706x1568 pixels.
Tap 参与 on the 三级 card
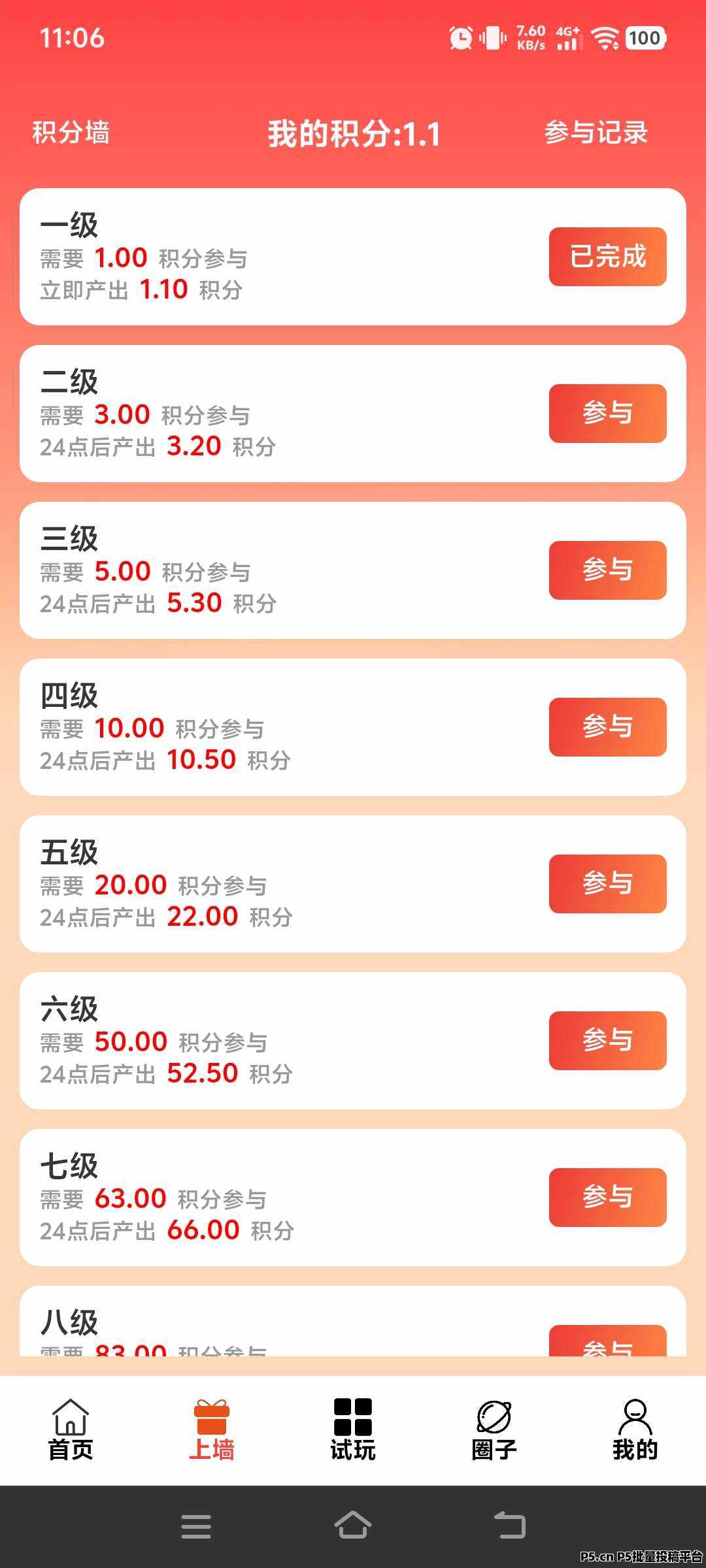607,570
